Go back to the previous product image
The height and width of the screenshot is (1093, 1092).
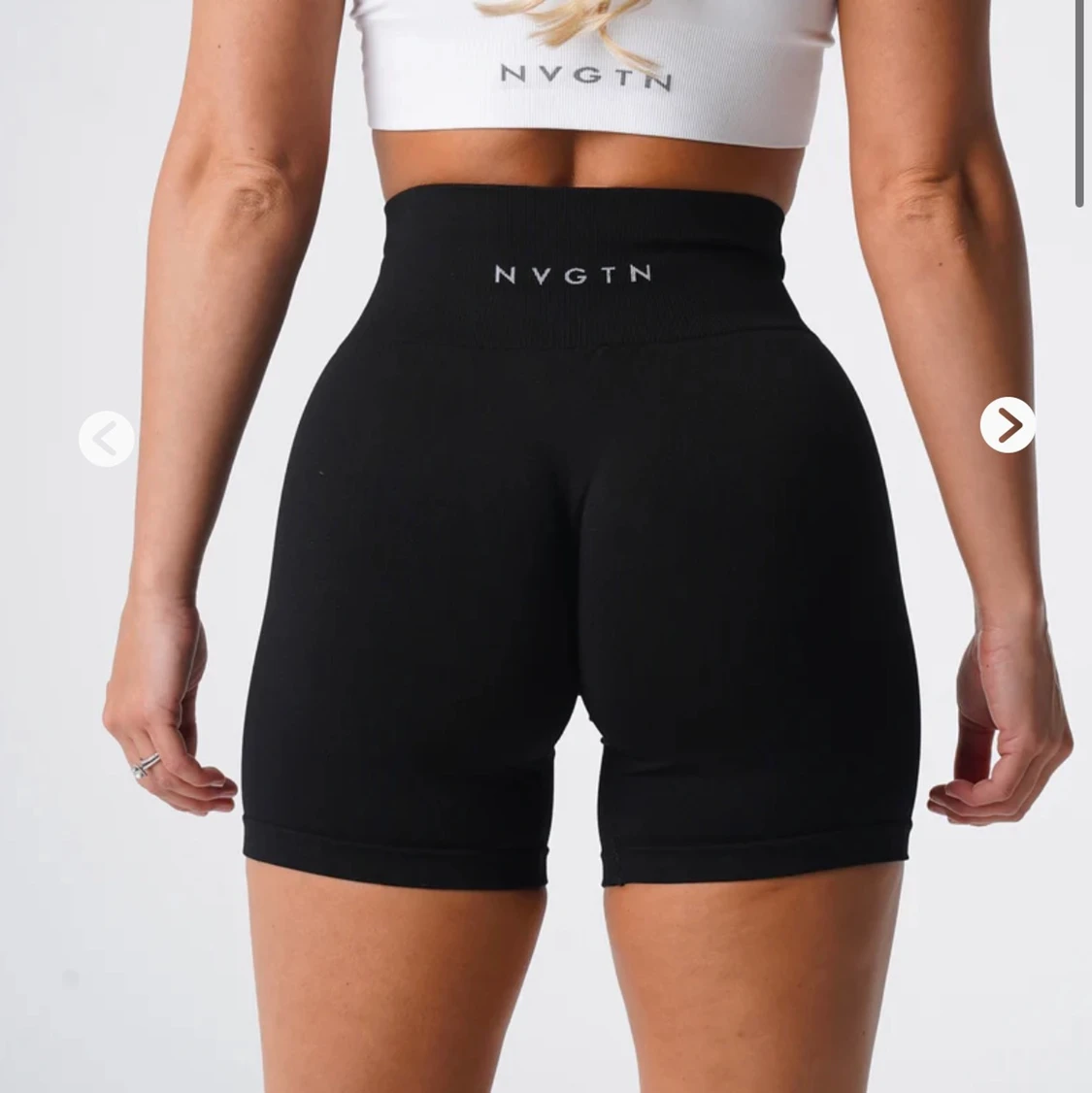tap(106, 439)
